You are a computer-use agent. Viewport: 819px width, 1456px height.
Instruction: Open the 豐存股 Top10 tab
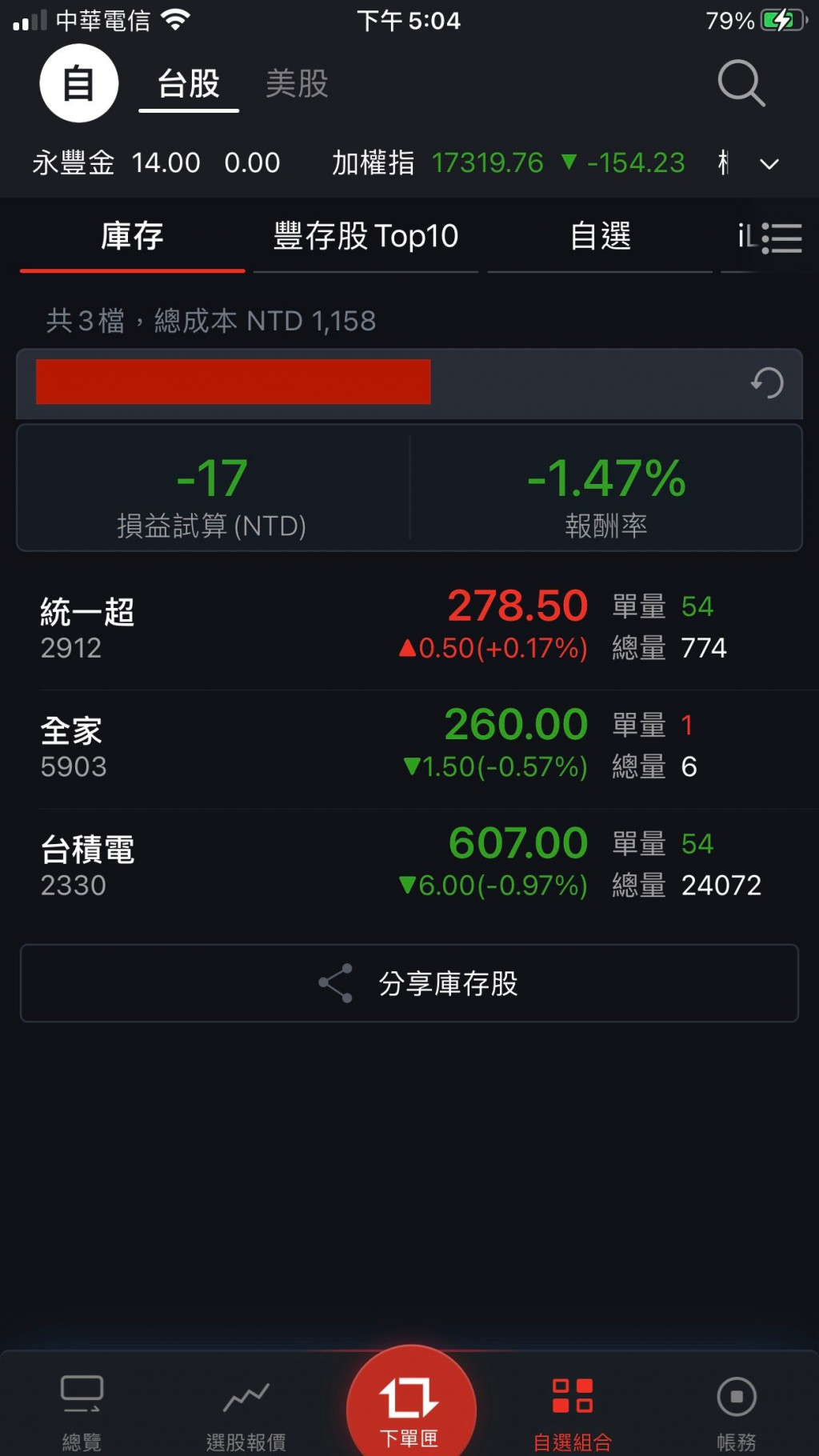[x=366, y=237]
